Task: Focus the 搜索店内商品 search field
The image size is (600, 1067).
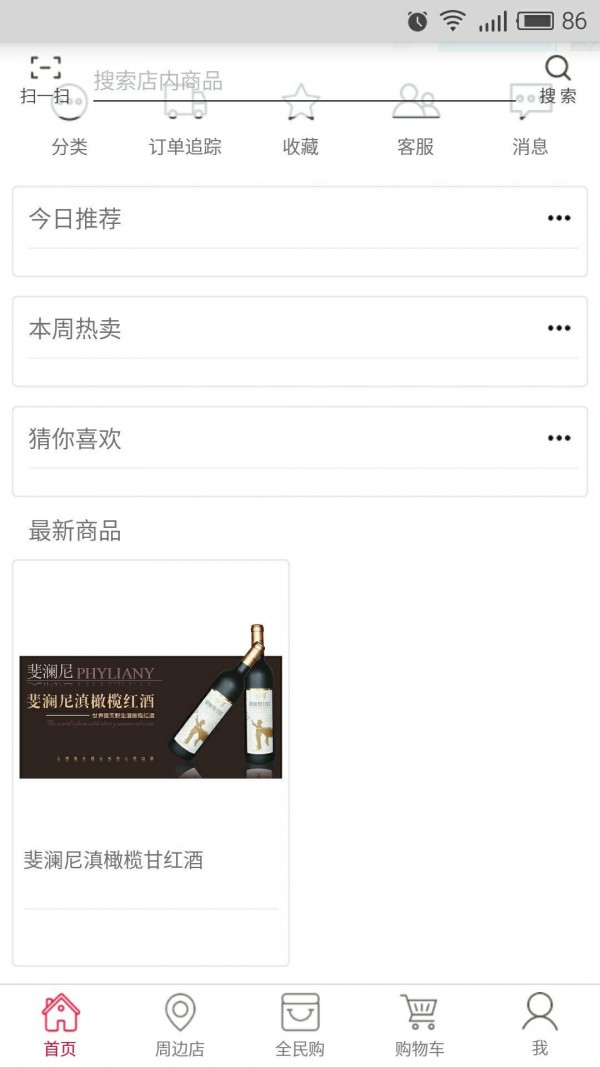Action: (x=300, y=81)
